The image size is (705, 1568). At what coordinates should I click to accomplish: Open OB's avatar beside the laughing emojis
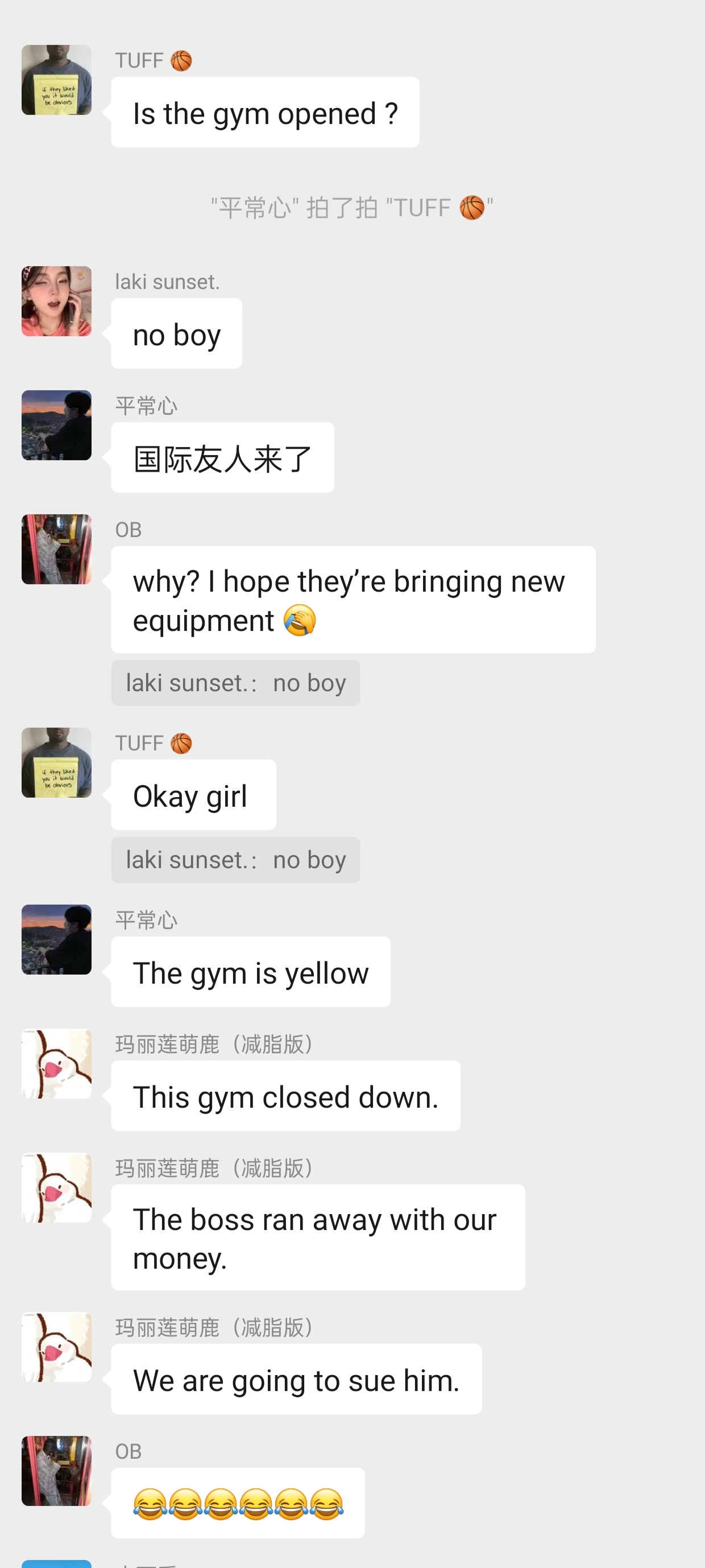pyautogui.click(x=56, y=1471)
